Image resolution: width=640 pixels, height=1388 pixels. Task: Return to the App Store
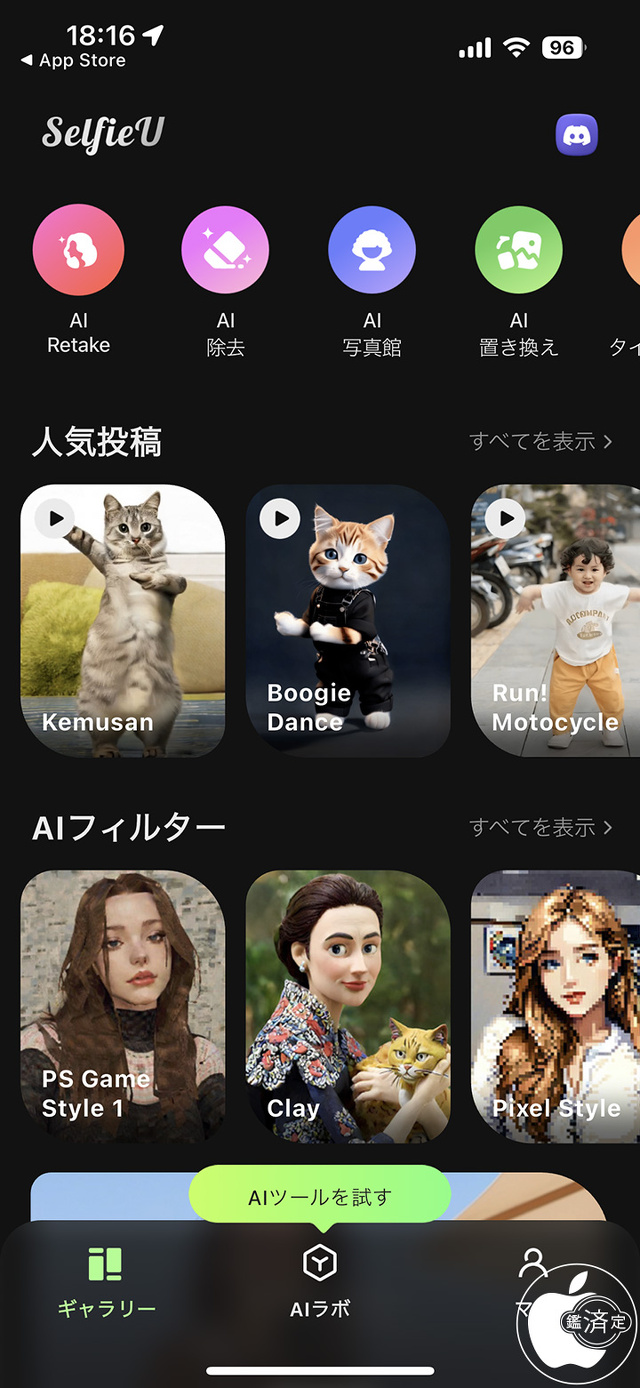pos(73,61)
